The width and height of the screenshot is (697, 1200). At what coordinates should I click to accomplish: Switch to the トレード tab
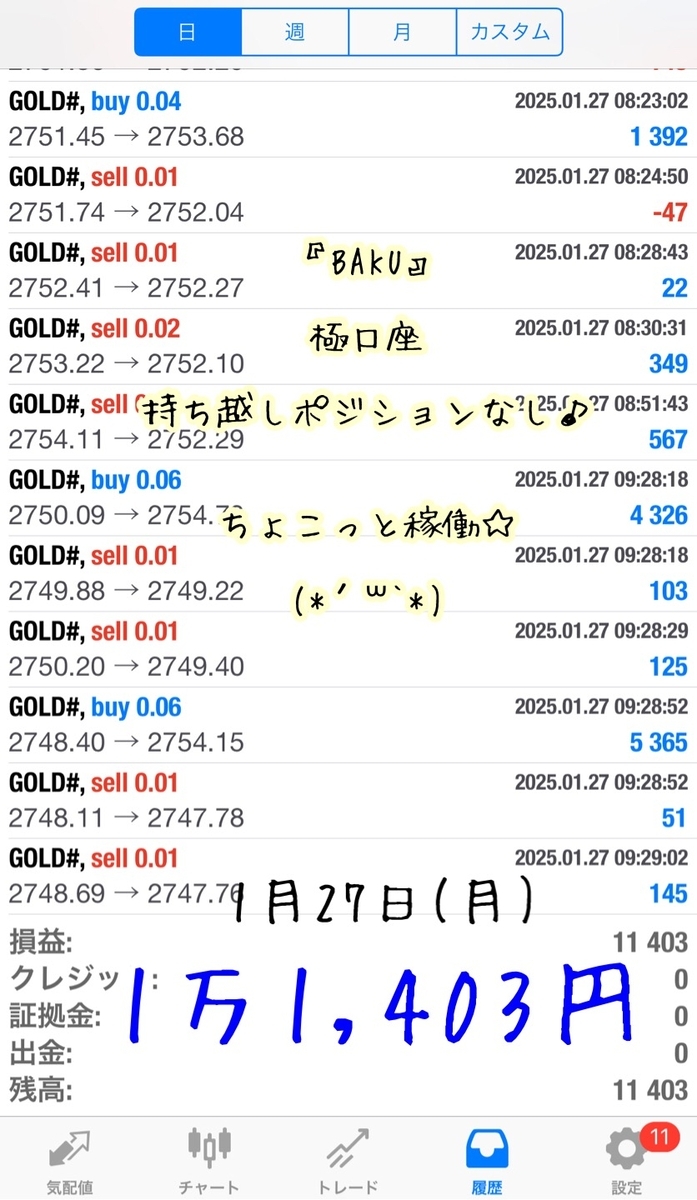pyautogui.click(x=348, y=1160)
